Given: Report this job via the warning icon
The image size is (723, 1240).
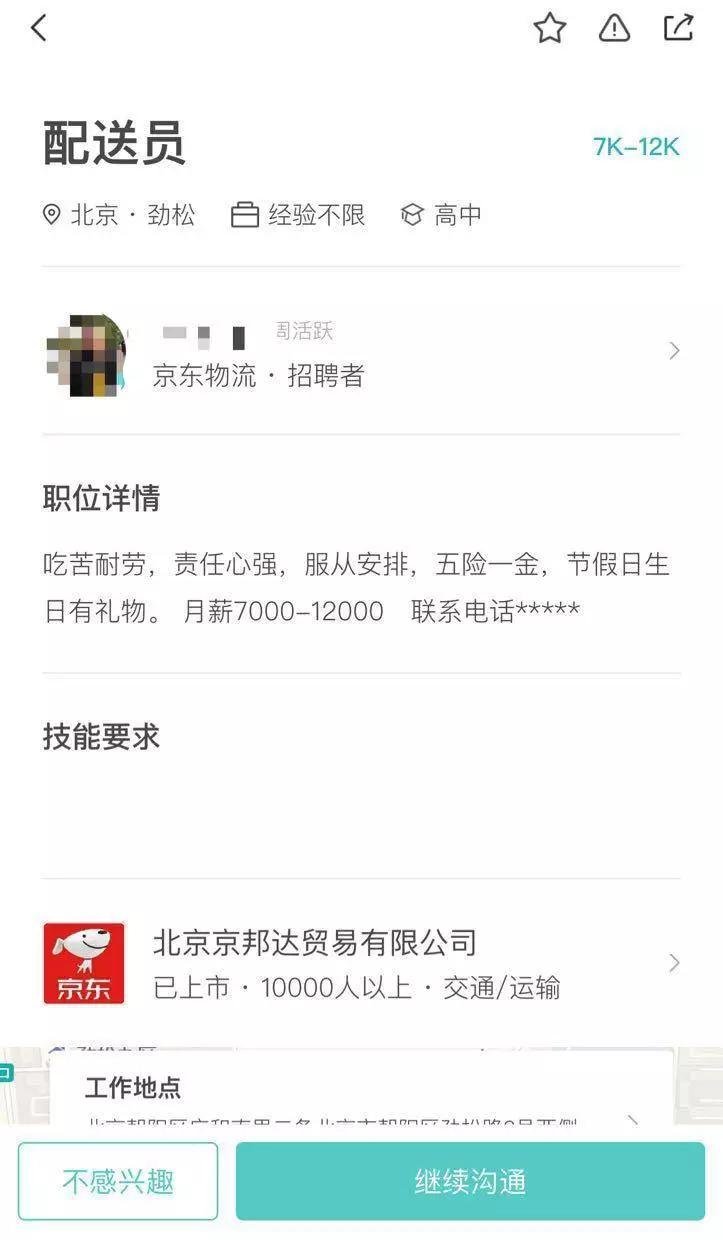Looking at the screenshot, I should [614, 28].
